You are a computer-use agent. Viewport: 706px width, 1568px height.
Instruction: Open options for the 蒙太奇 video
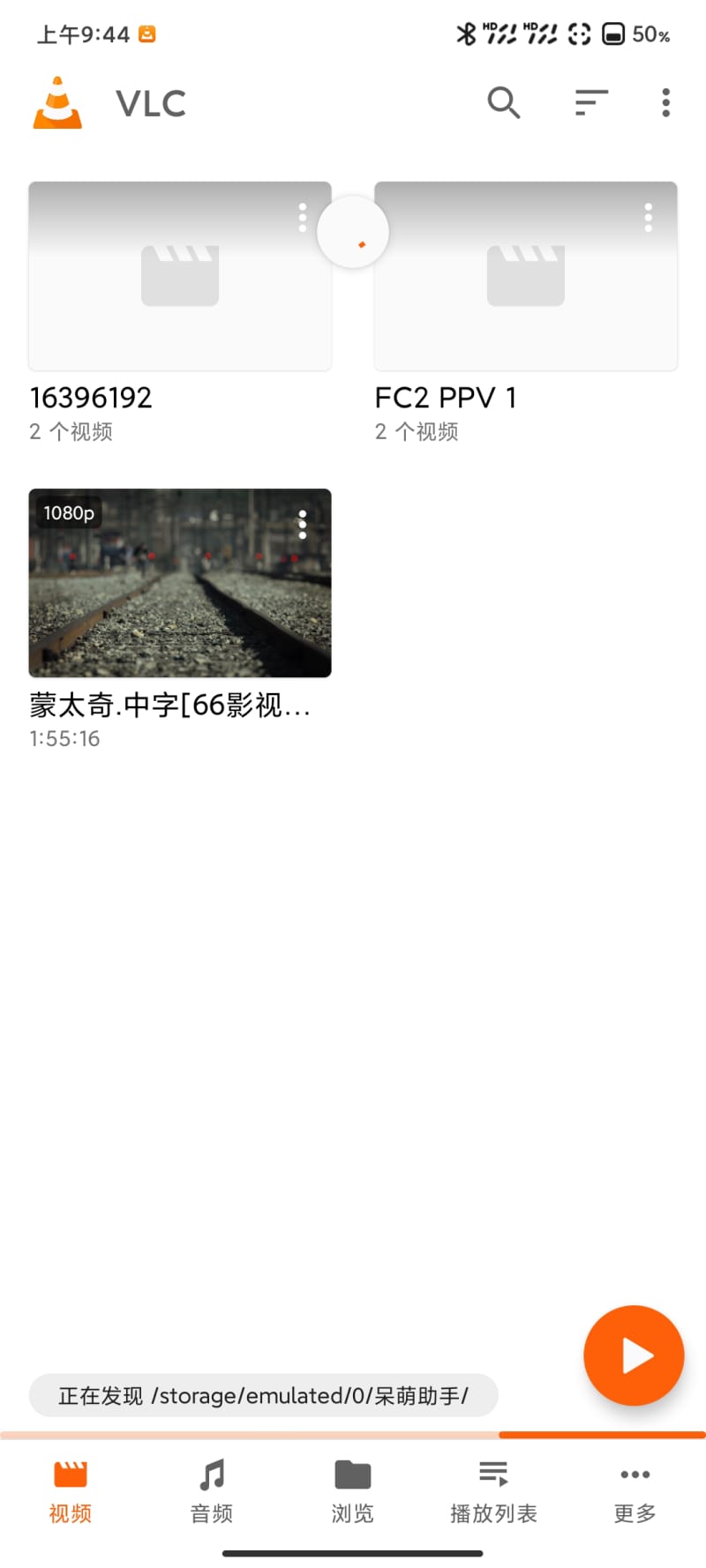pos(303,525)
